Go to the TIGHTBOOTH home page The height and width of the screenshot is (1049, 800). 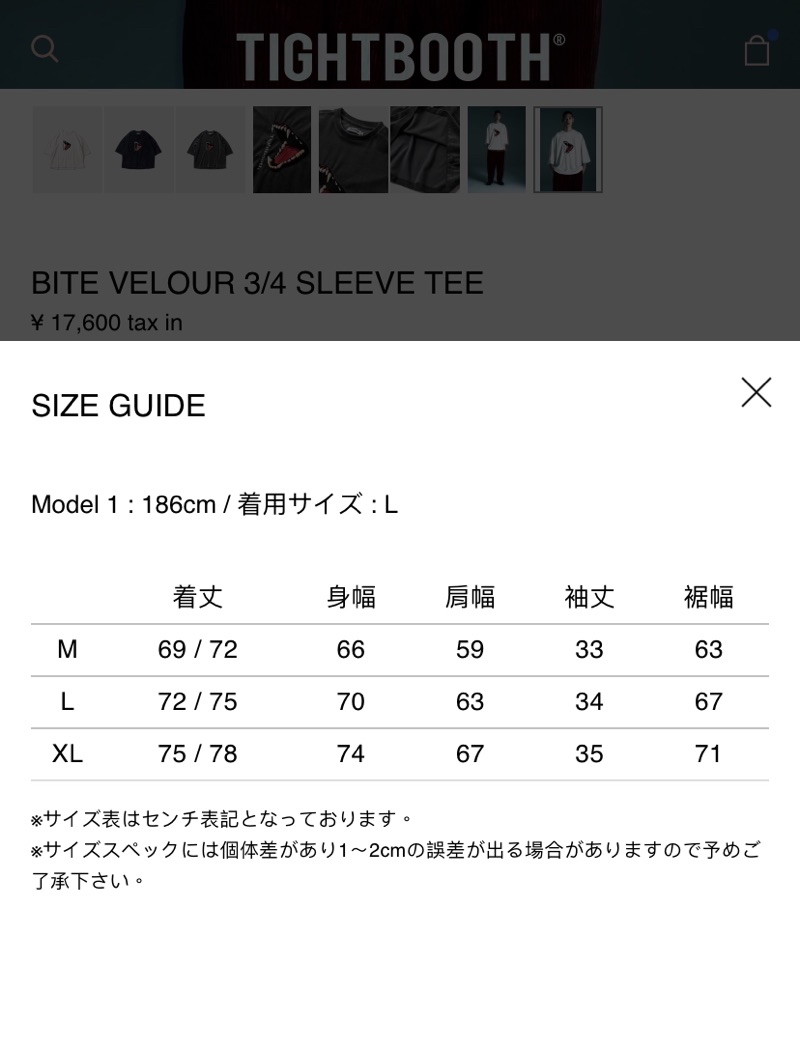[400, 58]
